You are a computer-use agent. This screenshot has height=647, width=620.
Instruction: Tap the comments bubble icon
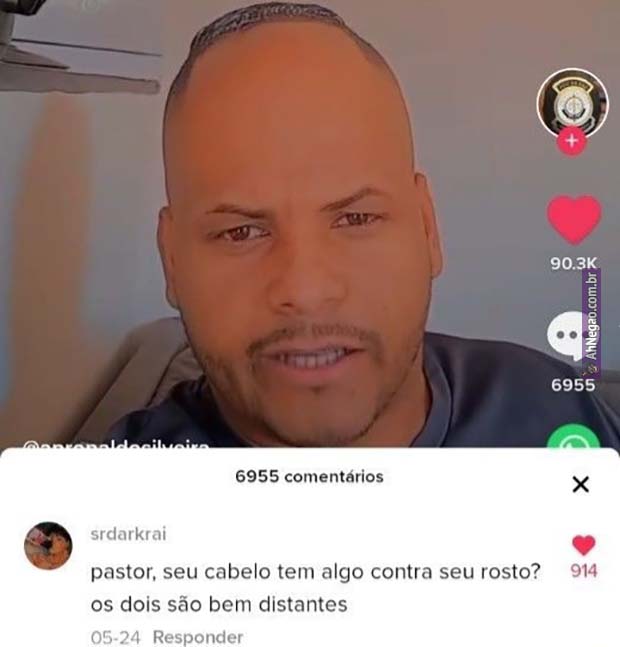(x=570, y=335)
